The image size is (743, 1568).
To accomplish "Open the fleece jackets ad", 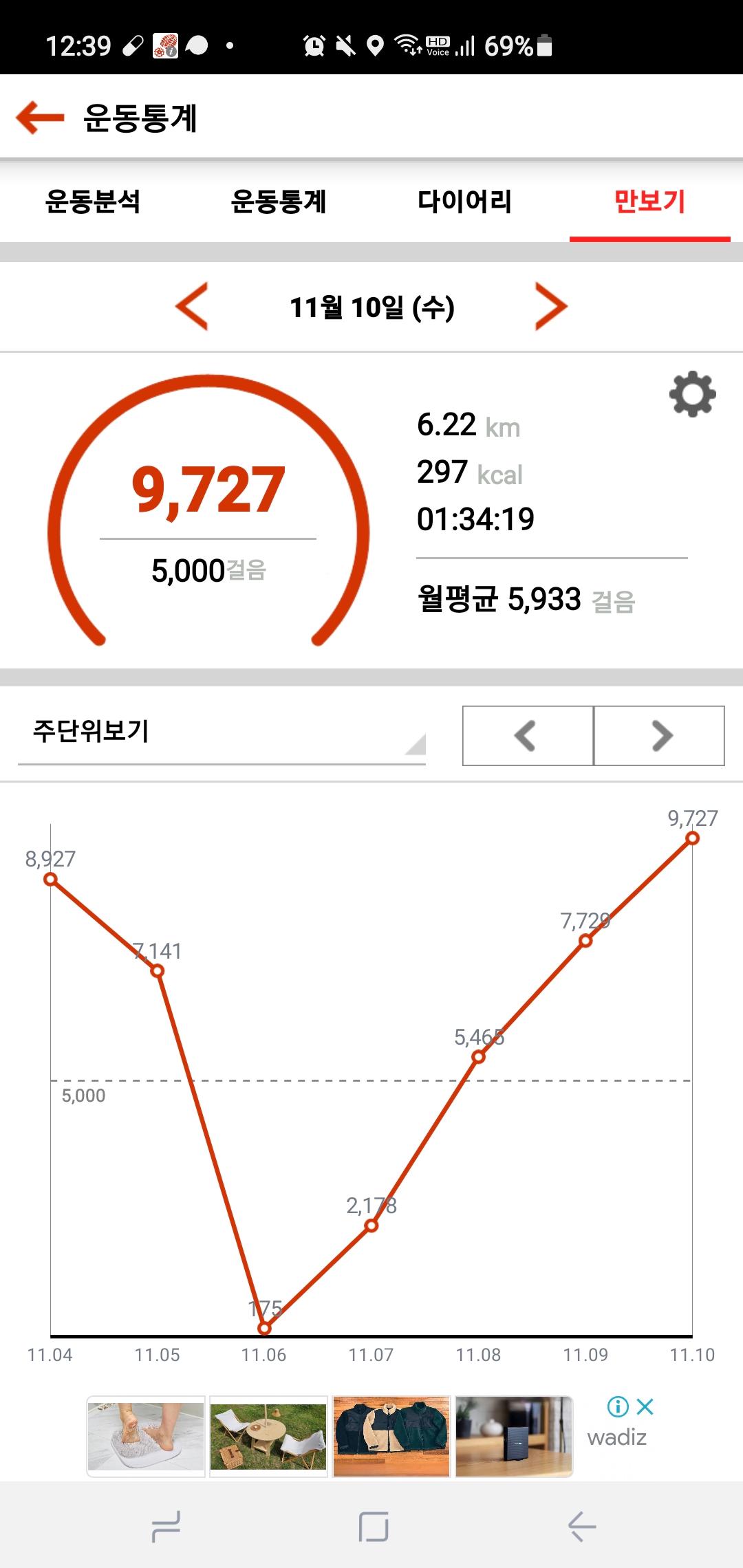I will coord(391,1436).
